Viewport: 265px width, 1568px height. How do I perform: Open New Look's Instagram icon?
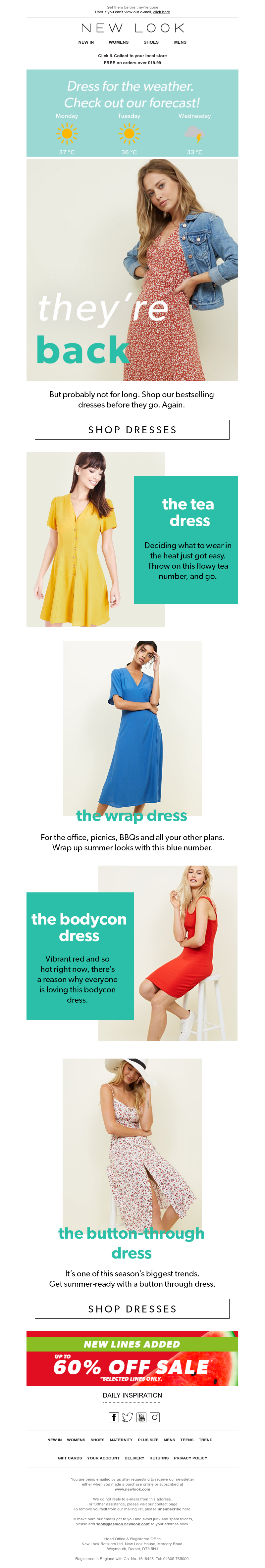[155, 1418]
